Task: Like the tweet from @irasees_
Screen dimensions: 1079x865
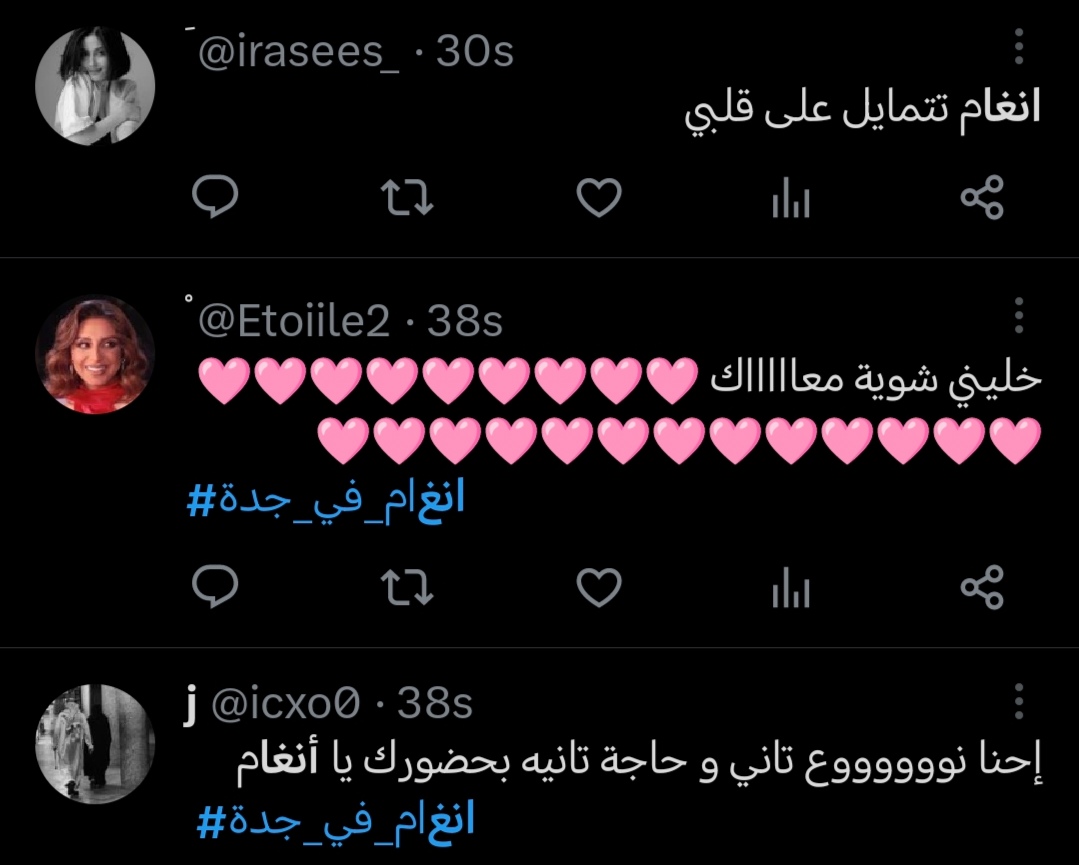Action: tap(600, 198)
